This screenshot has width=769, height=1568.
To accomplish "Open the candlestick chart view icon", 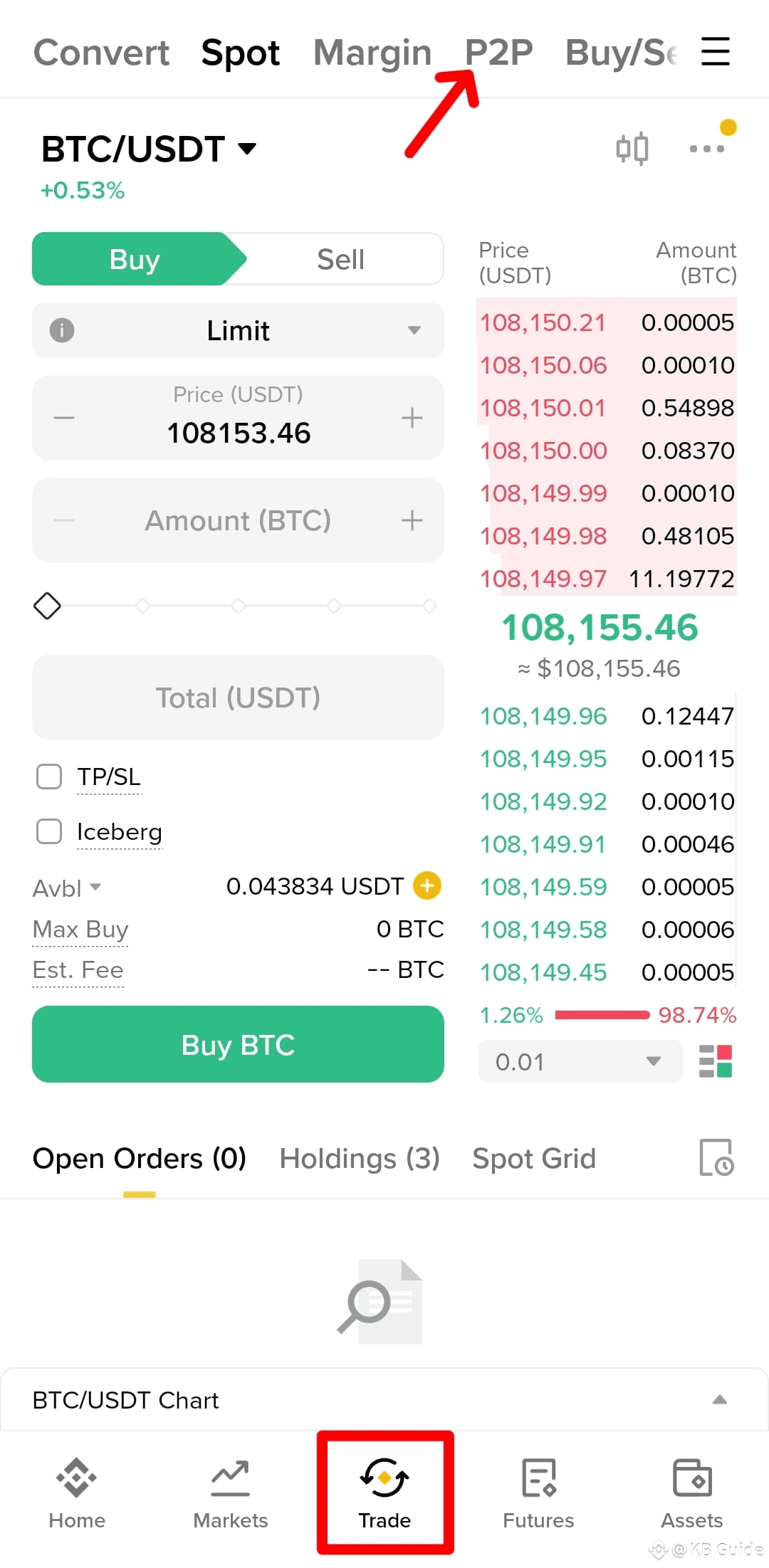I will [632, 148].
